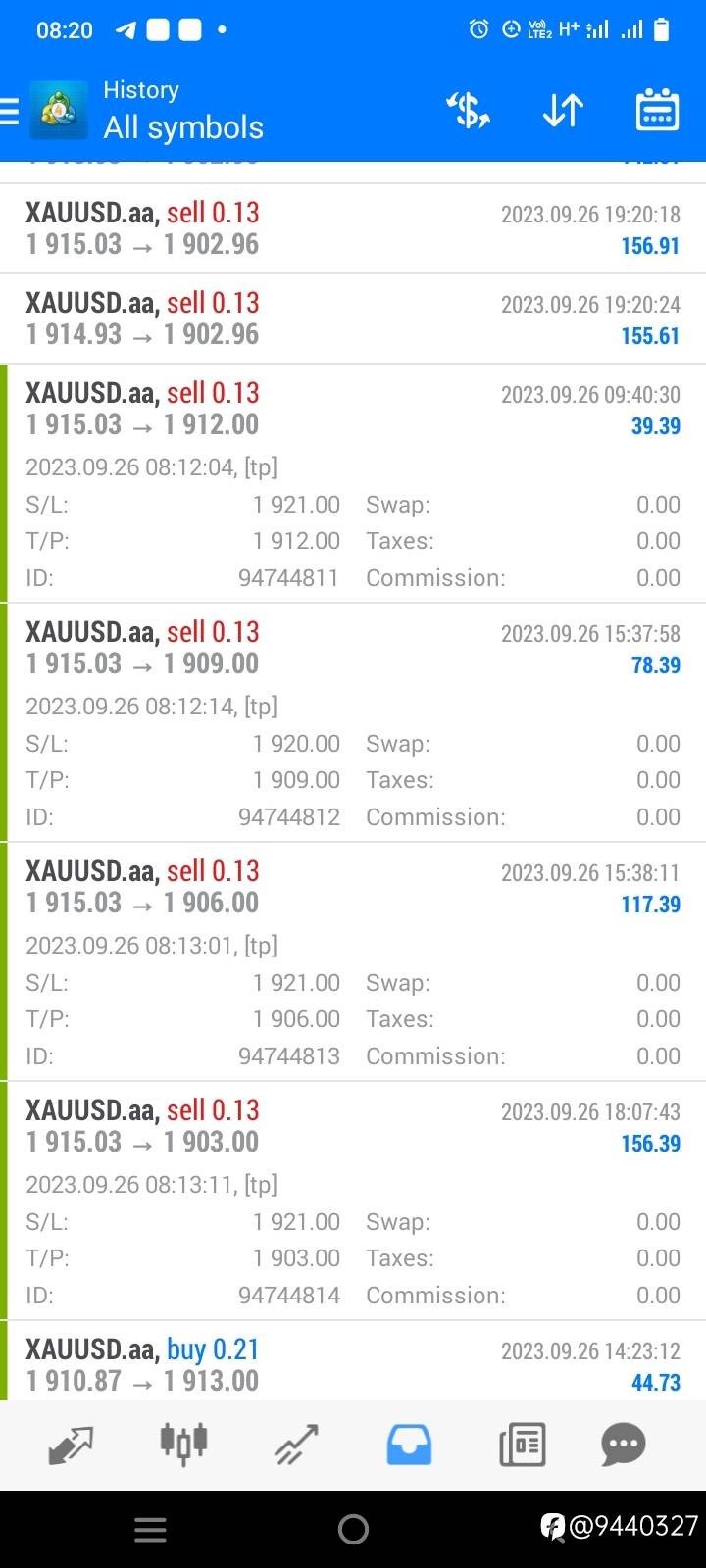
Task: Collapse the sell trade with ID 94744812
Action: [x=353, y=722]
